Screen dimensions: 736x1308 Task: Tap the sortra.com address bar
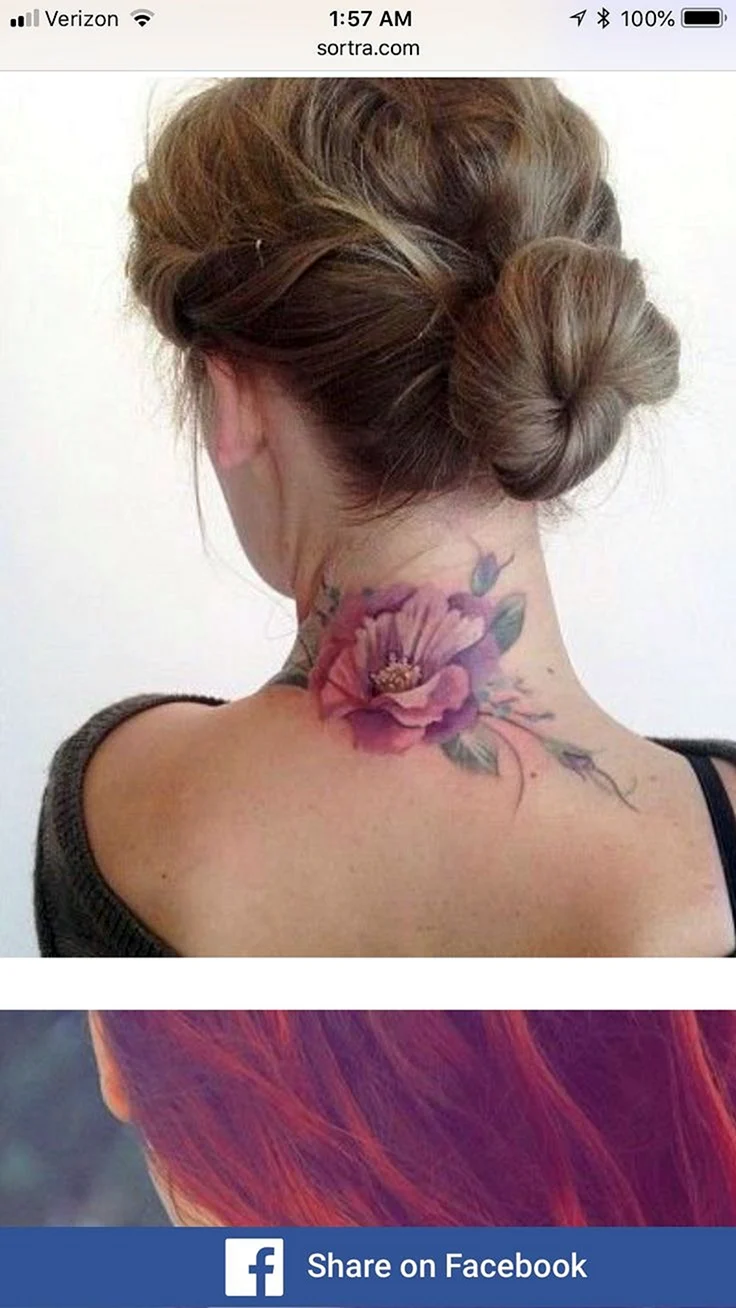[x=368, y=48]
